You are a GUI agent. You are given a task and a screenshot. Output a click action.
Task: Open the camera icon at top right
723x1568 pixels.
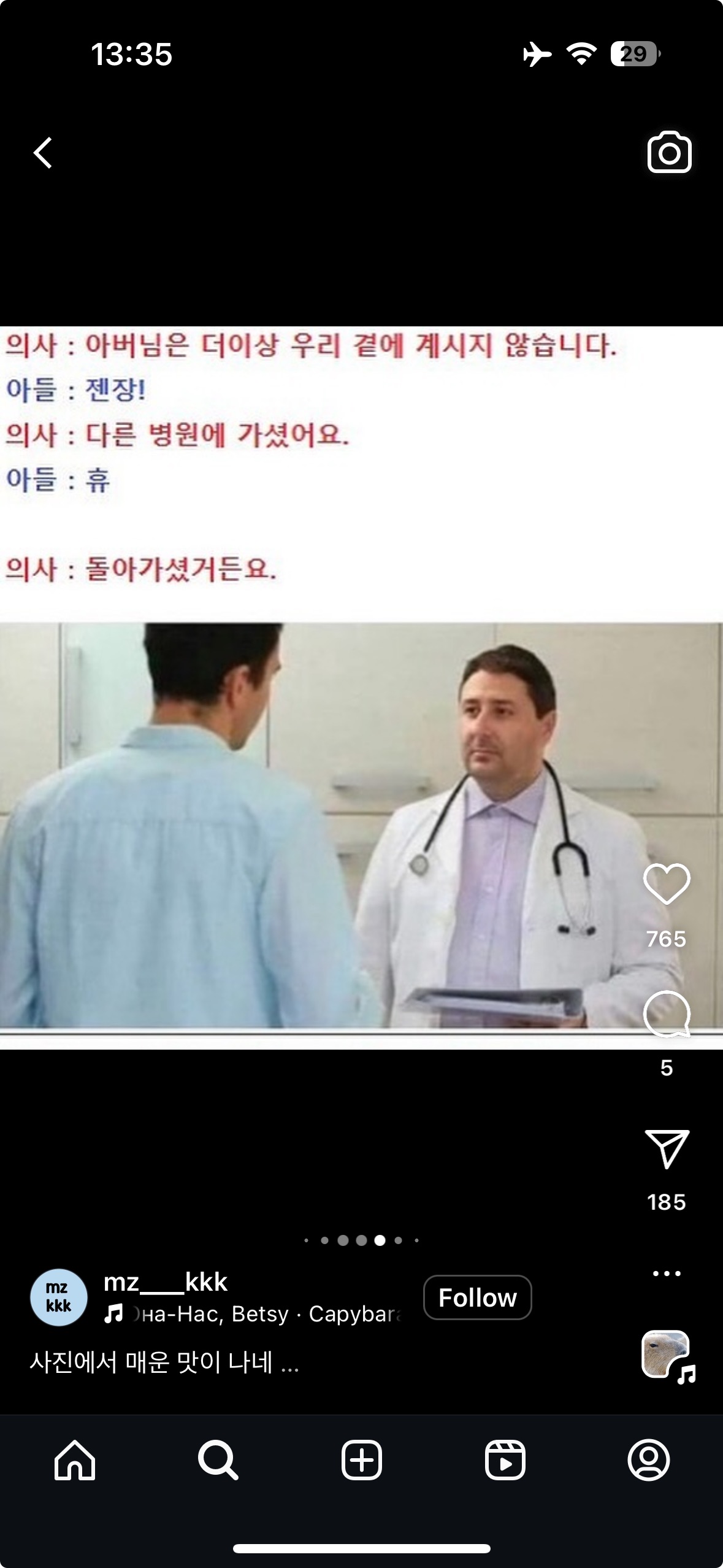click(669, 152)
